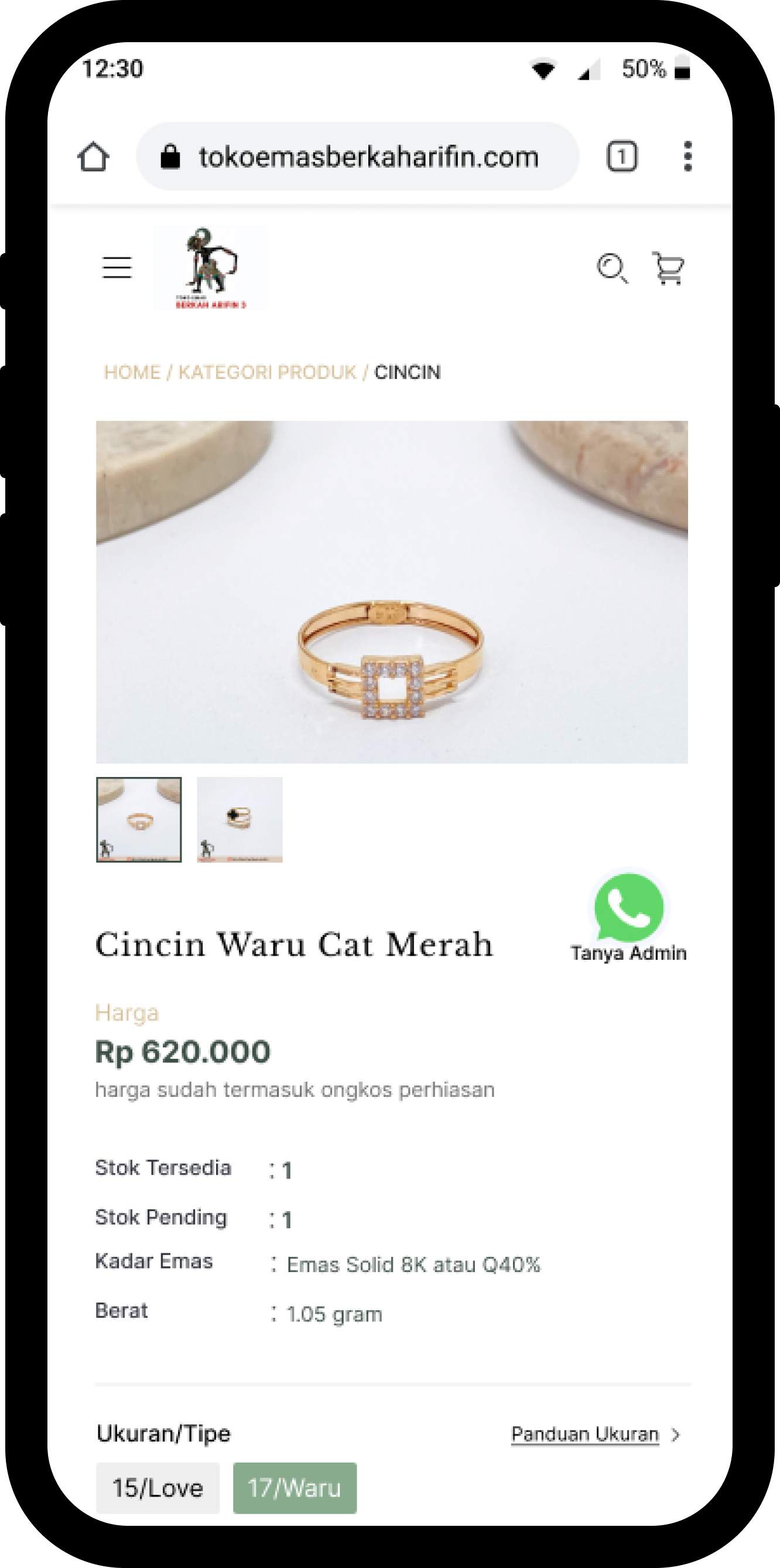Open the Panduan Ukuran link
Viewport: 780px width, 1568px height.
[x=586, y=1434]
